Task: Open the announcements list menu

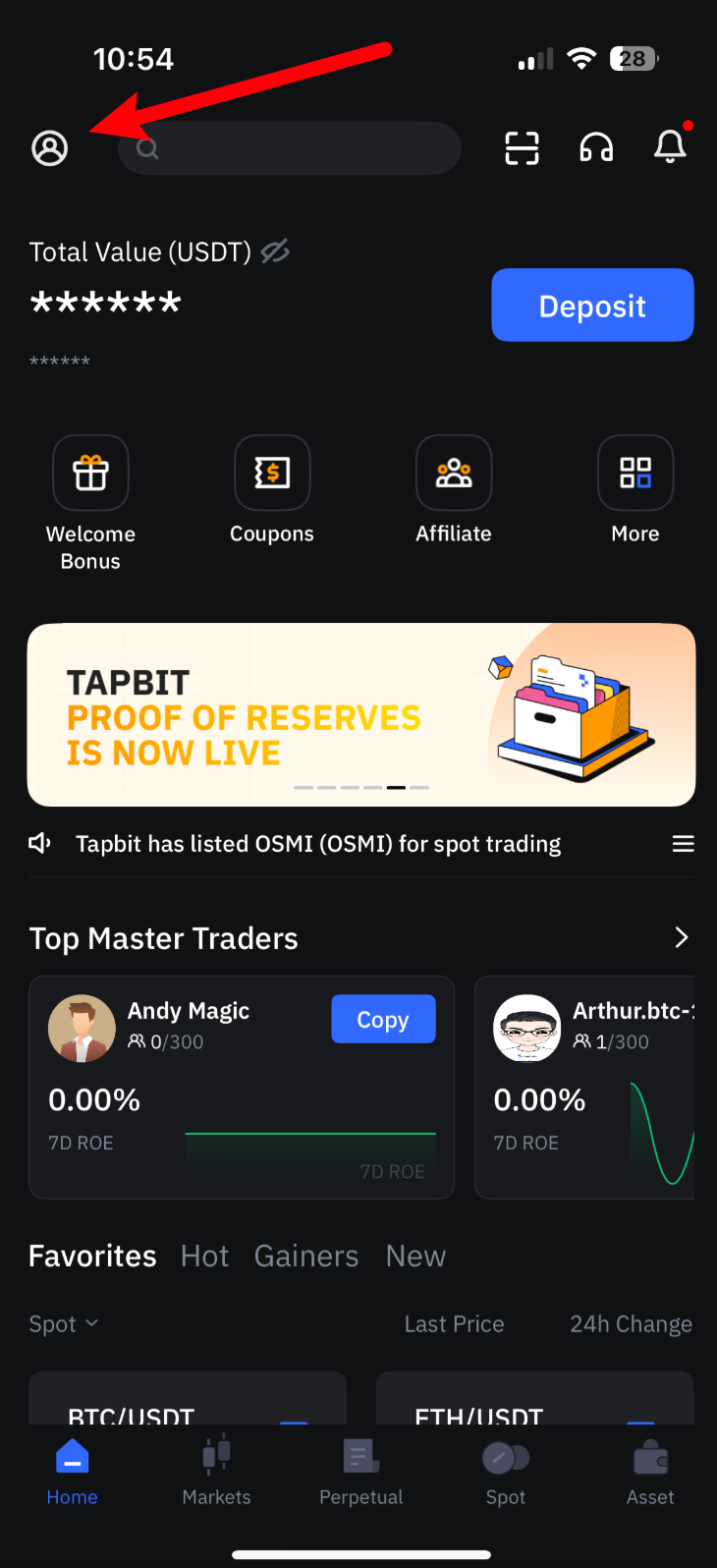Action: point(683,844)
